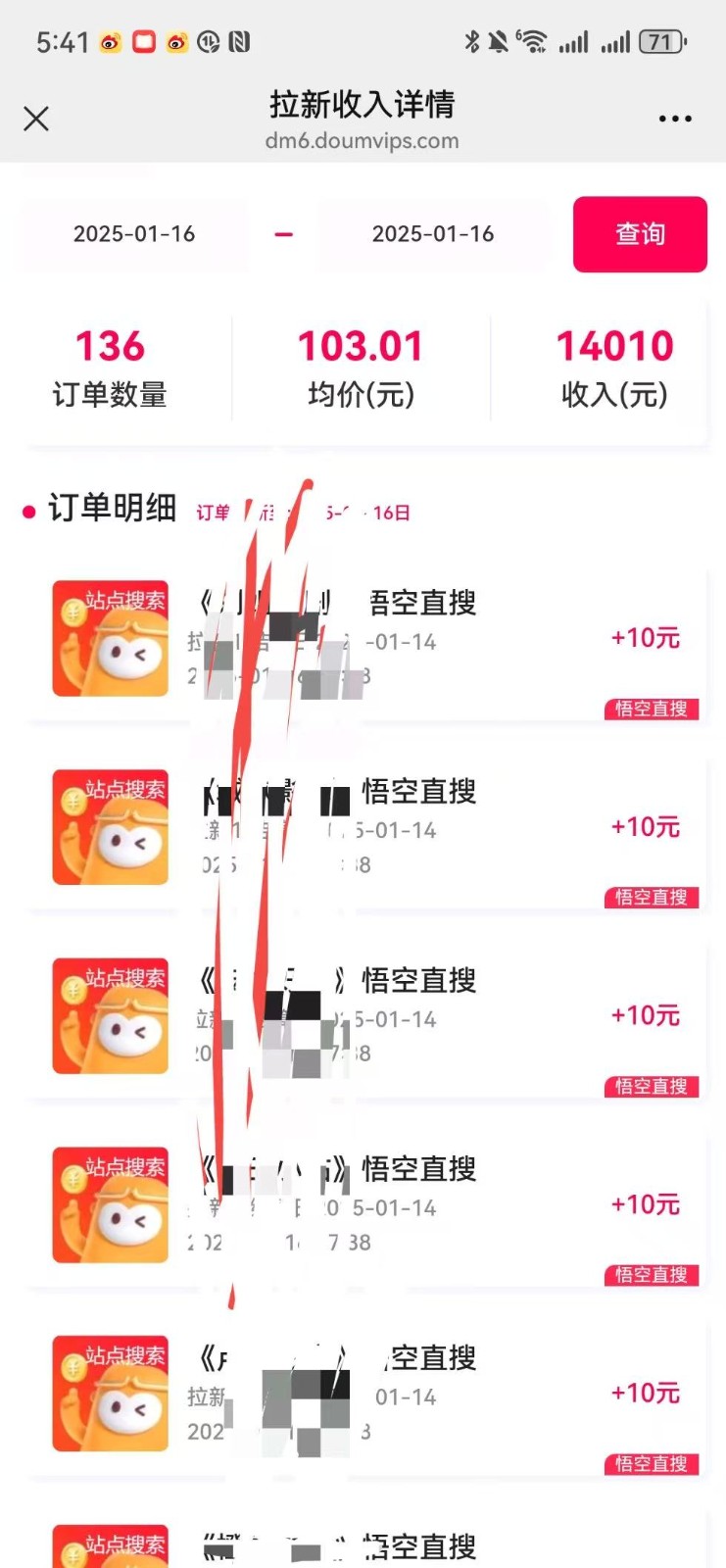Viewport: 726px width, 1568px height.
Task: Open the three-dot overflow menu
Action: tap(675, 119)
